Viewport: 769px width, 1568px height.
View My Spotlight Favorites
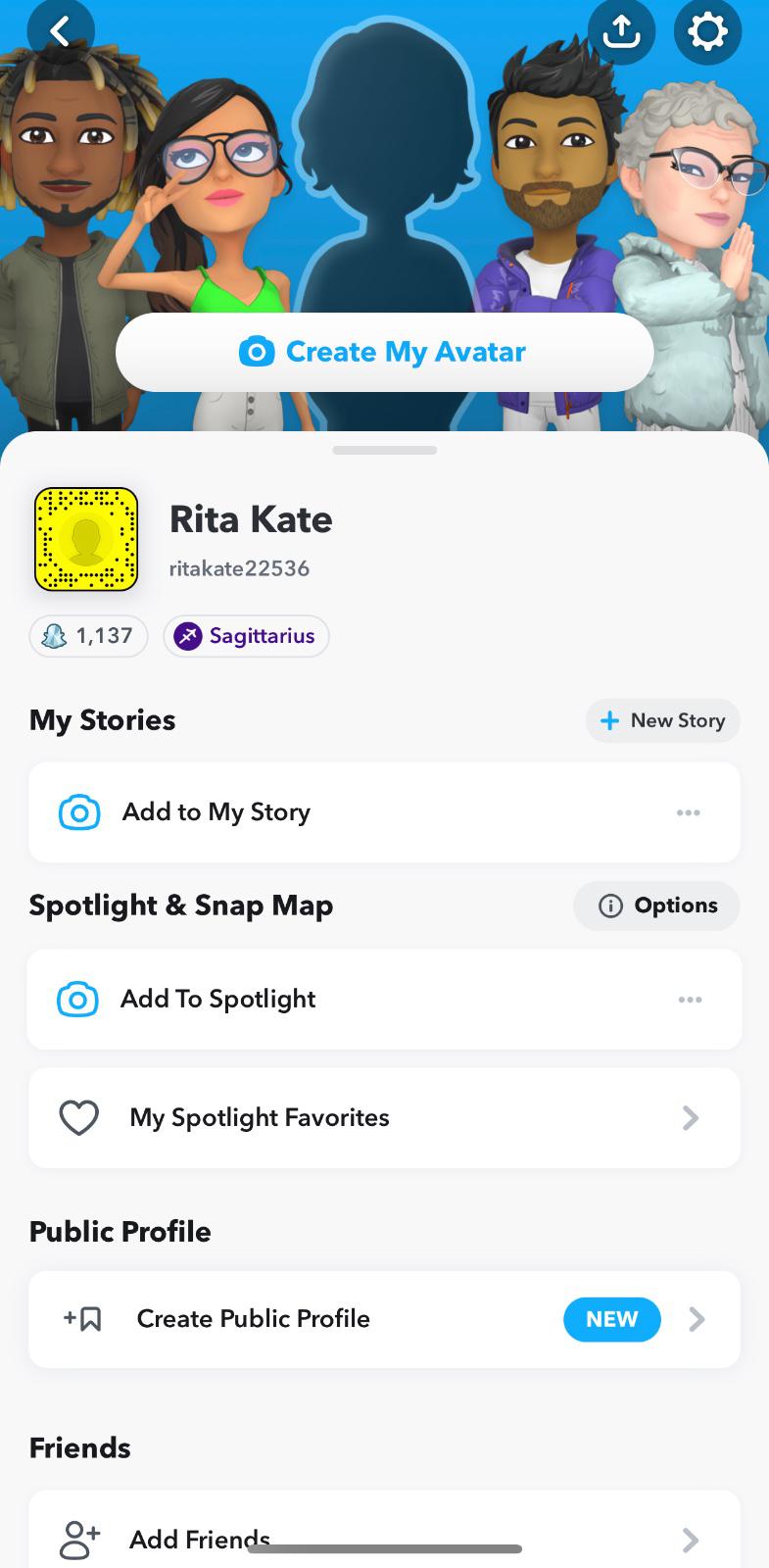coord(384,1118)
